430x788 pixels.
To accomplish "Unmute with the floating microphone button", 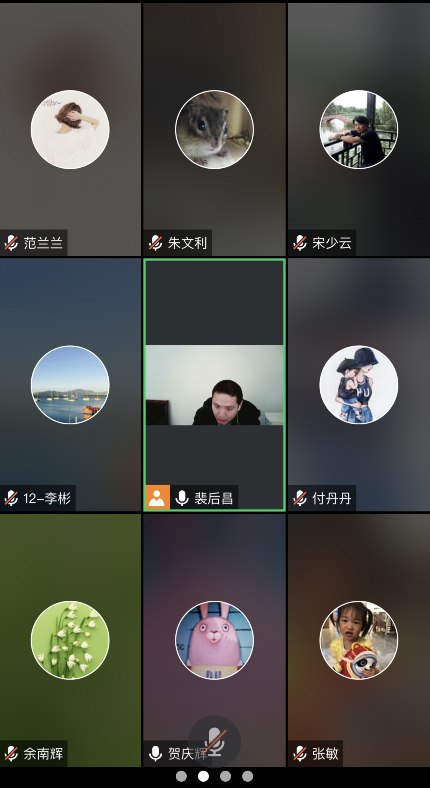I will [214, 742].
